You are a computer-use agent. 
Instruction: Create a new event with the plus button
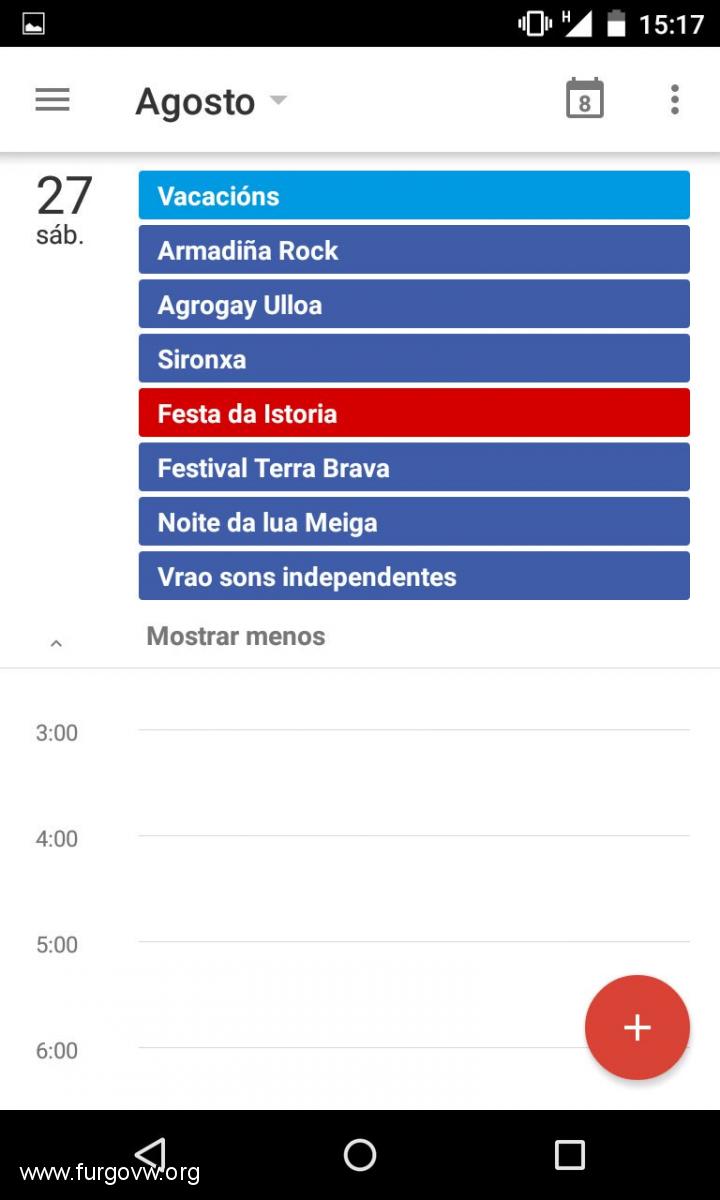point(637,1027)
